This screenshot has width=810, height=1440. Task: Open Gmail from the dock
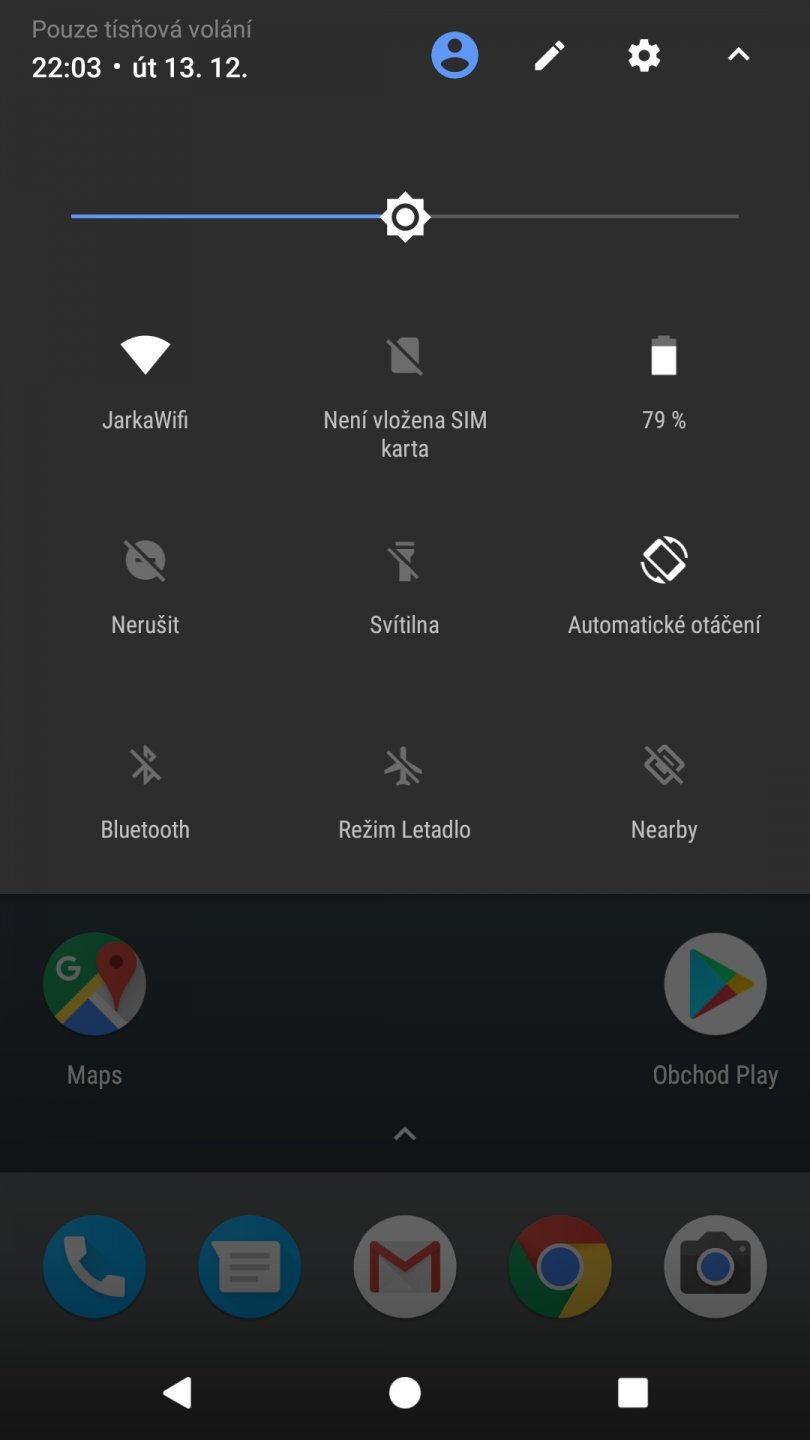pyautogui.click(x=405, y=1265)
